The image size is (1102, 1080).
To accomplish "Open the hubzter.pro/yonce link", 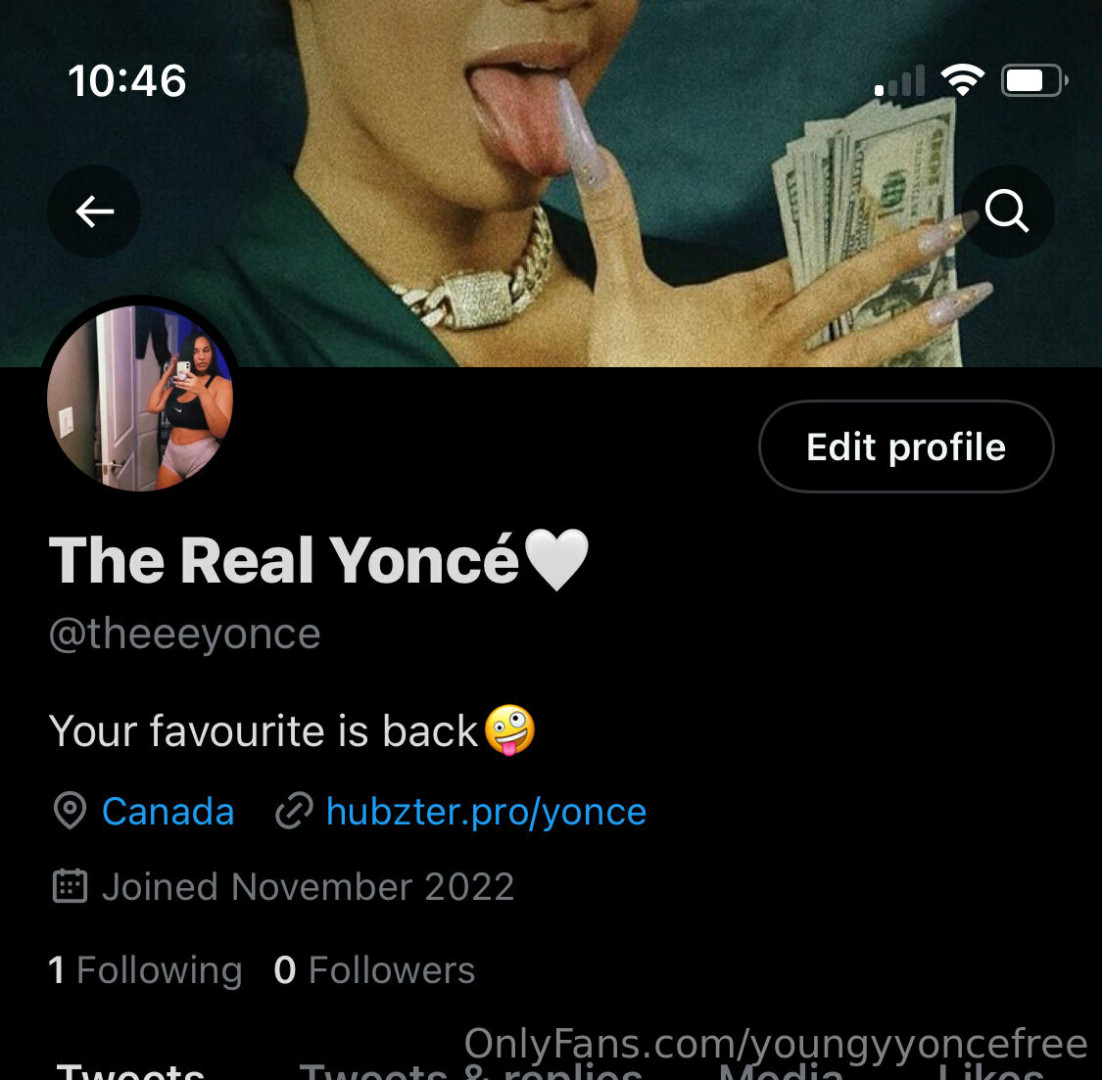I will pyautogui.click(x=486, y=811).
